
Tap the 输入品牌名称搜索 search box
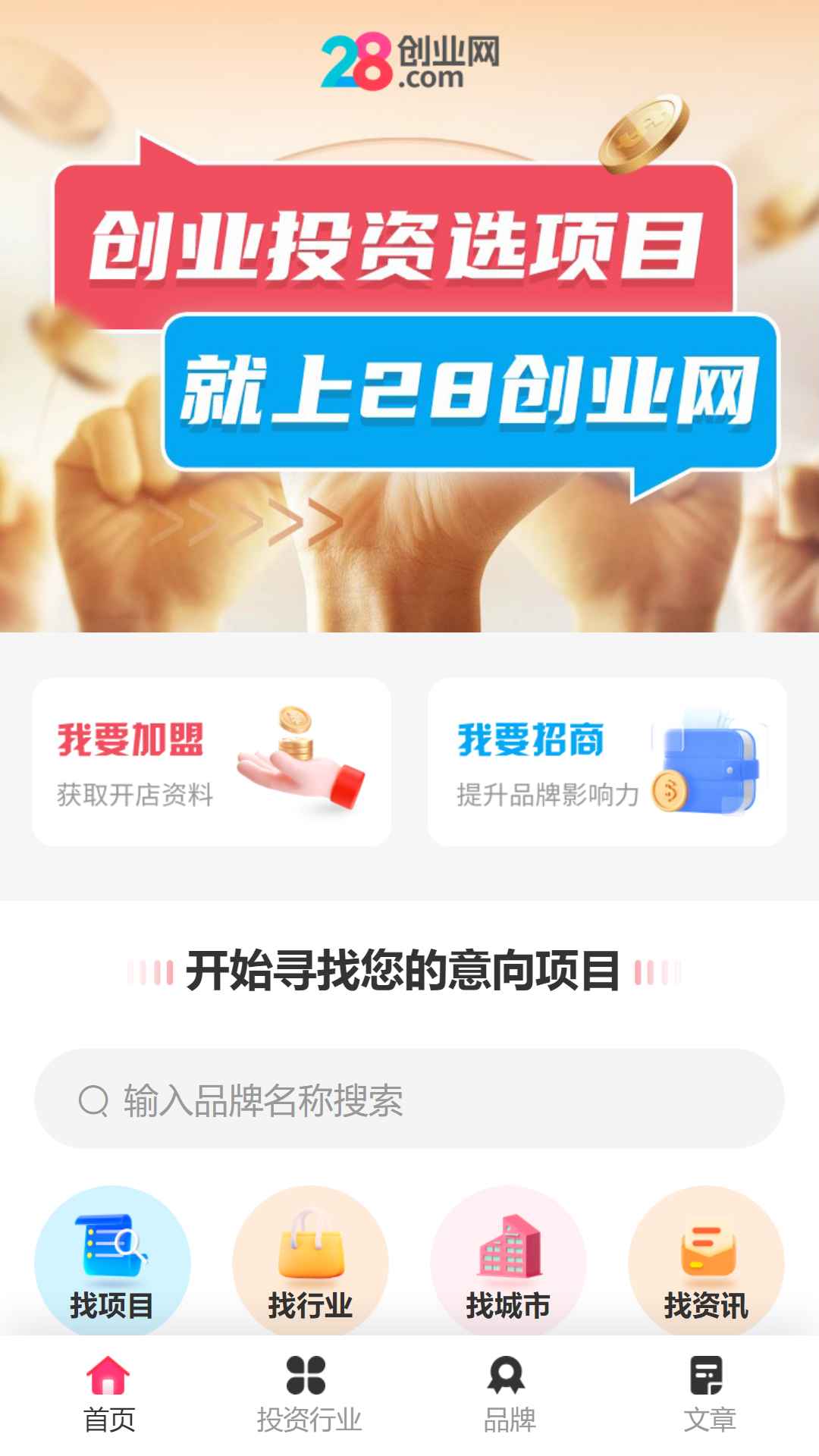point(409,1099)
